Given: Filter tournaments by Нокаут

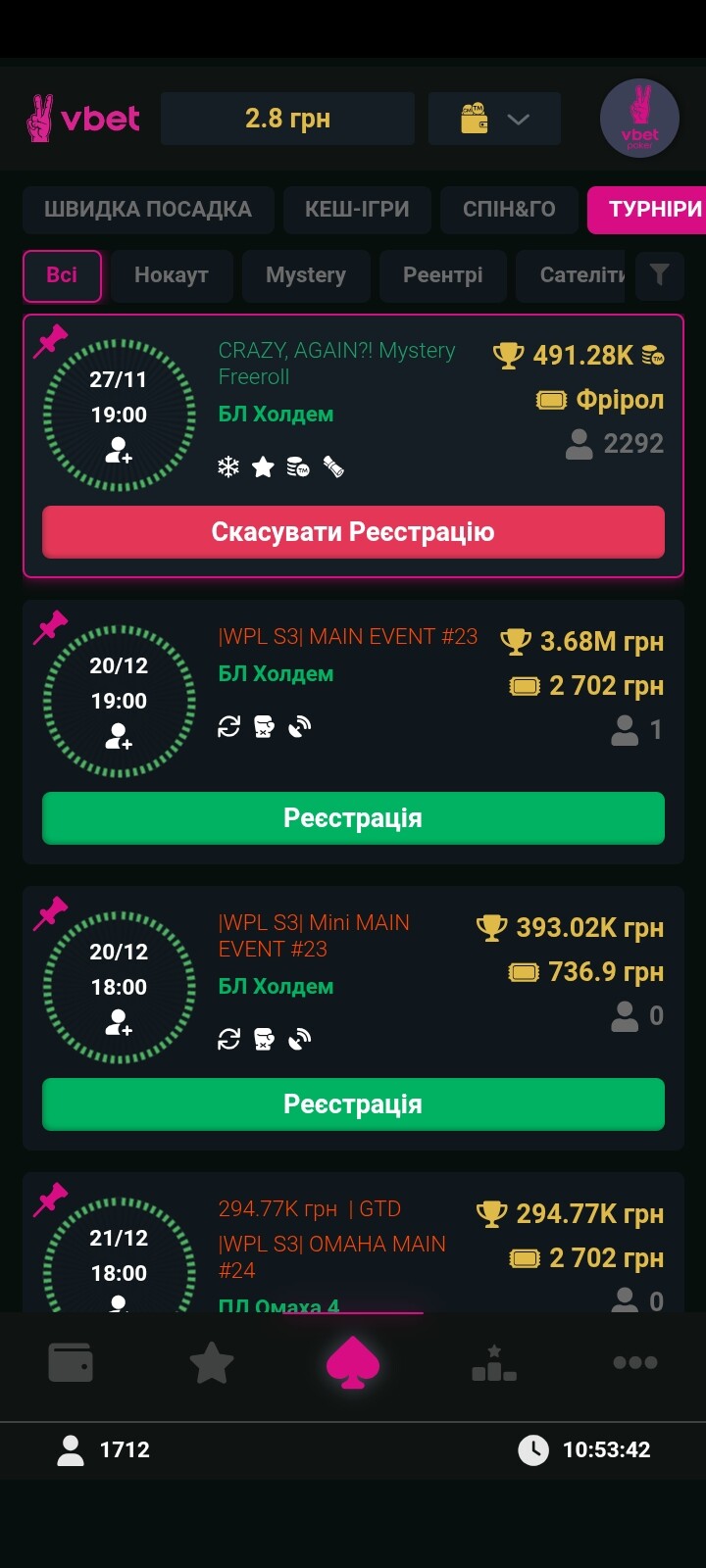Looking at the screenshot, I should pos(172,275).
